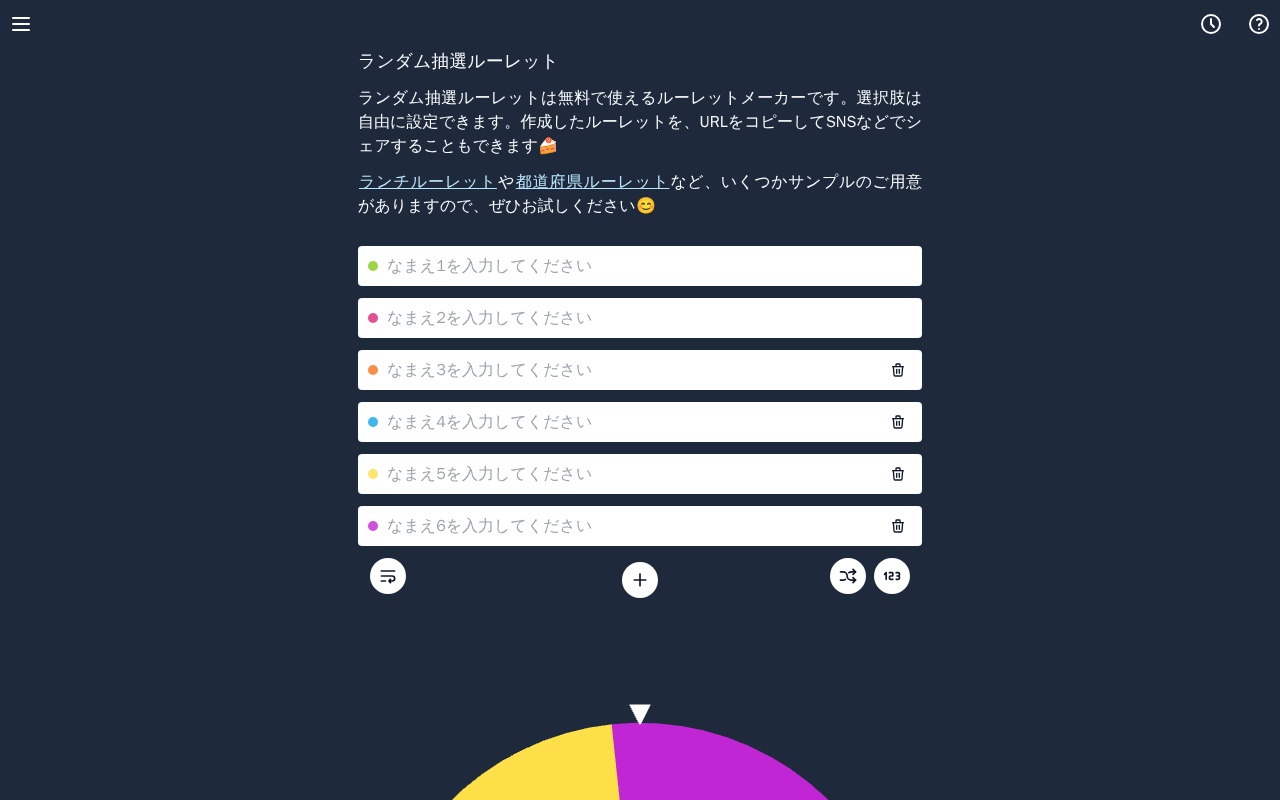Focus the なまえ6 input field
The height and width of the screenshot is (800, 1280).
620,526
